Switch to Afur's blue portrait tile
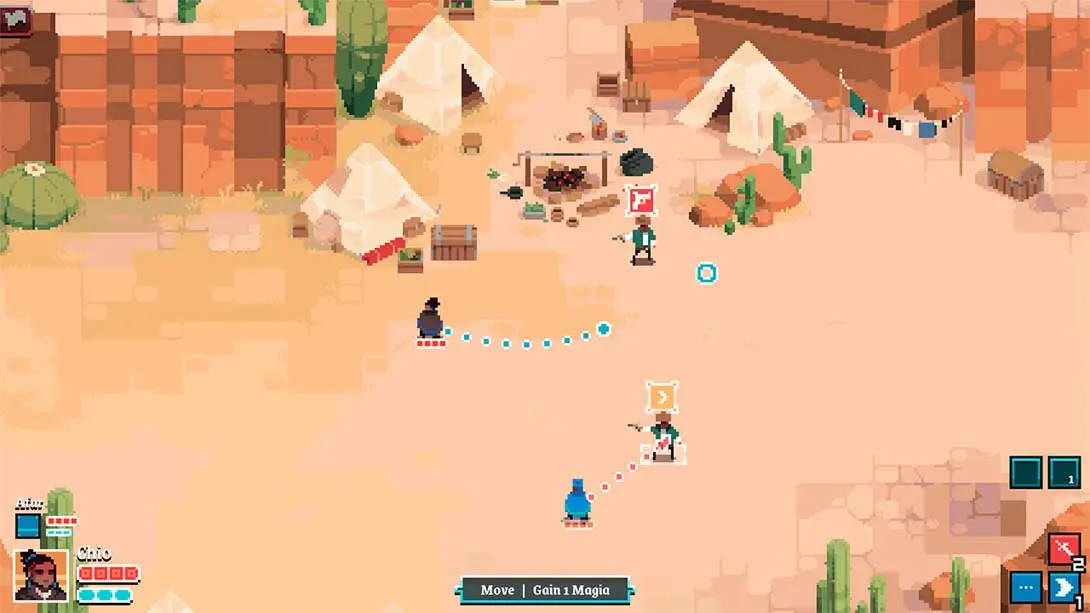The width and height of the screenshot is (1090, 613). [x=28, y=526]
